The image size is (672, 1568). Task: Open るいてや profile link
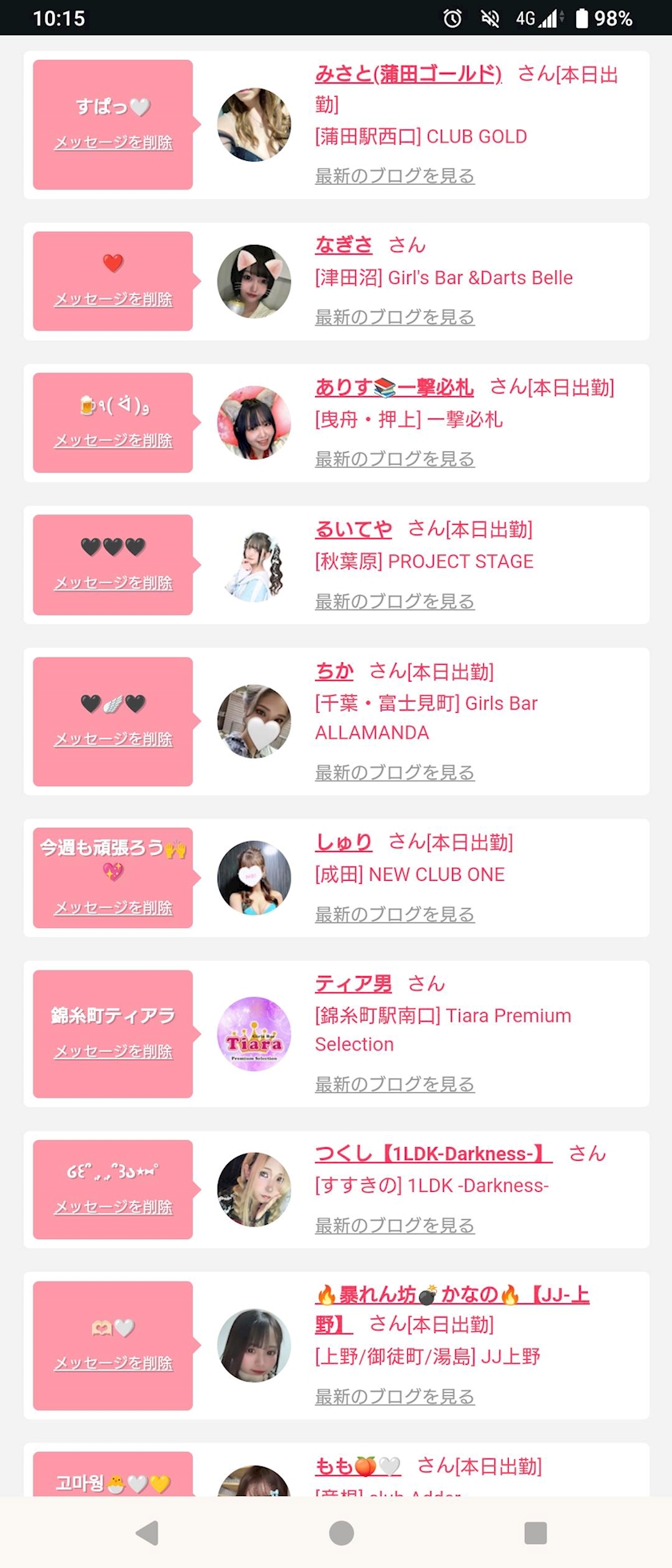click(354, 529)
